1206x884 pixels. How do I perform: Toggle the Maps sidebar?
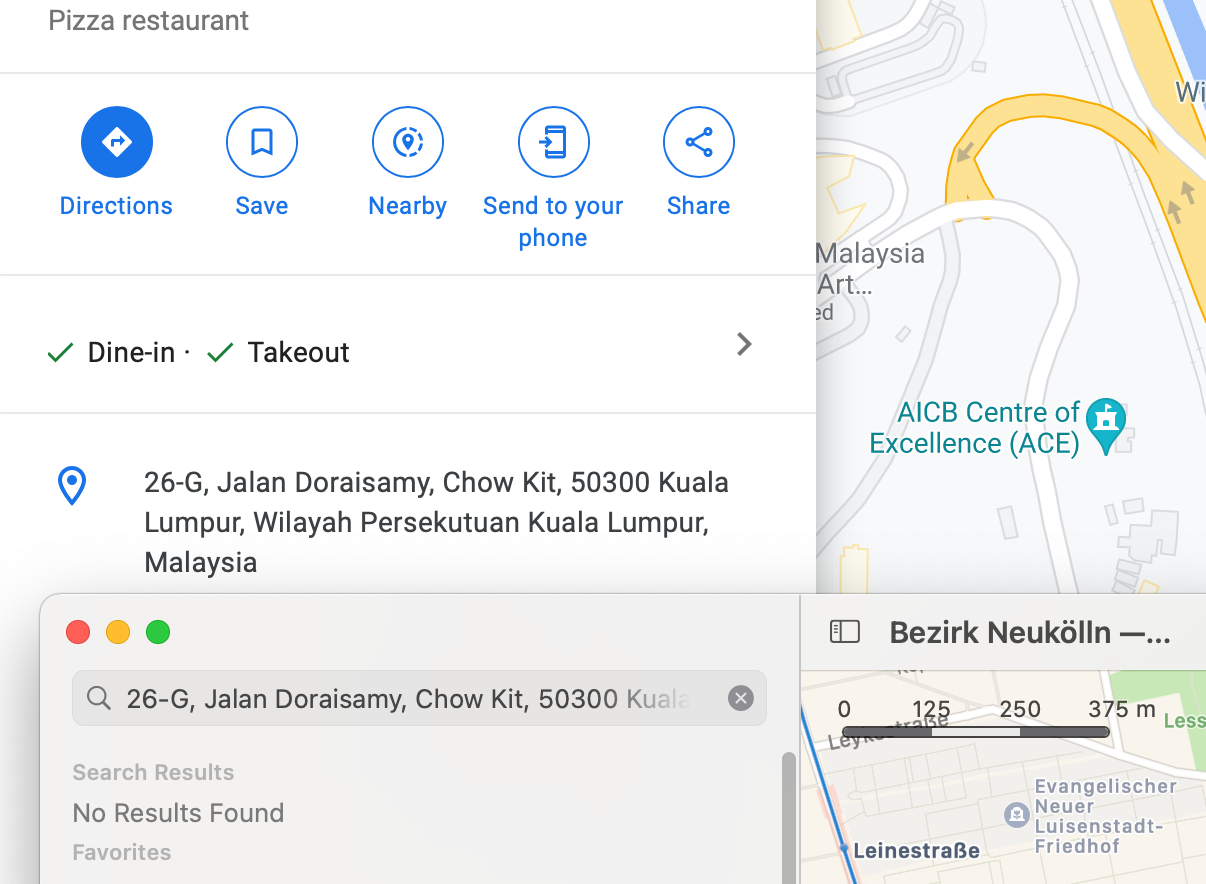[x=845, y=632]
